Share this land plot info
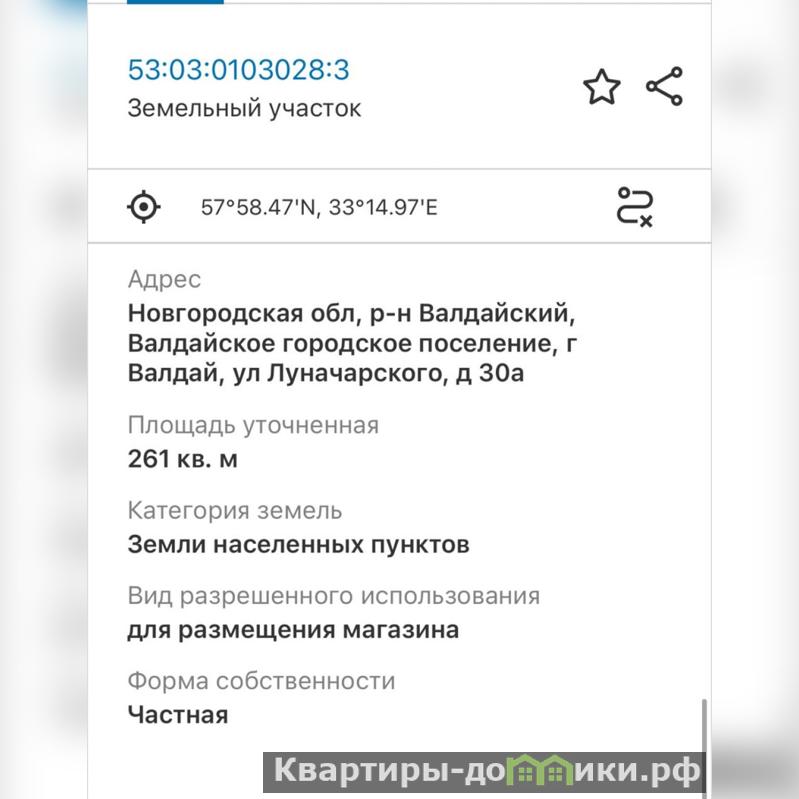 coord(664,87)
